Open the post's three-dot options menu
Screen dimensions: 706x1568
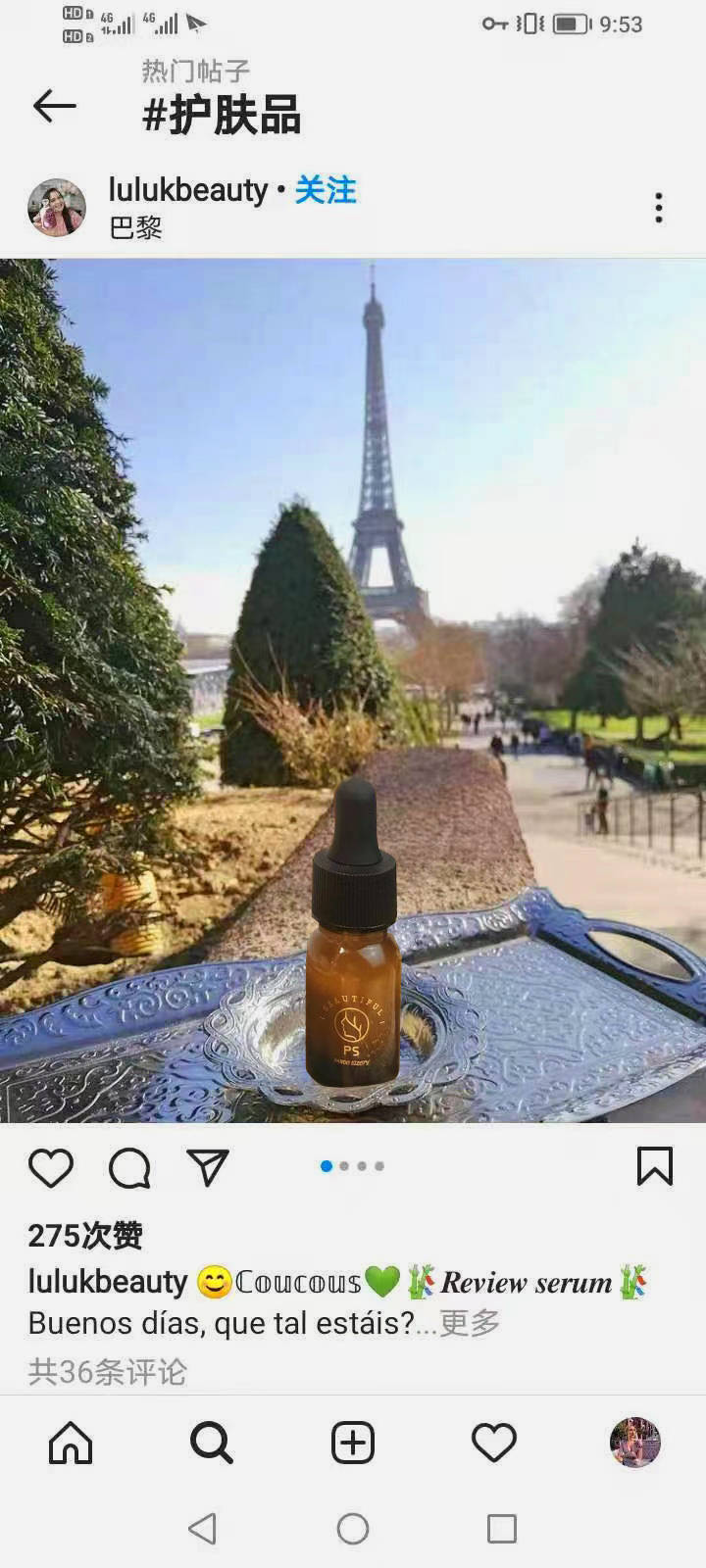[658, 208]
